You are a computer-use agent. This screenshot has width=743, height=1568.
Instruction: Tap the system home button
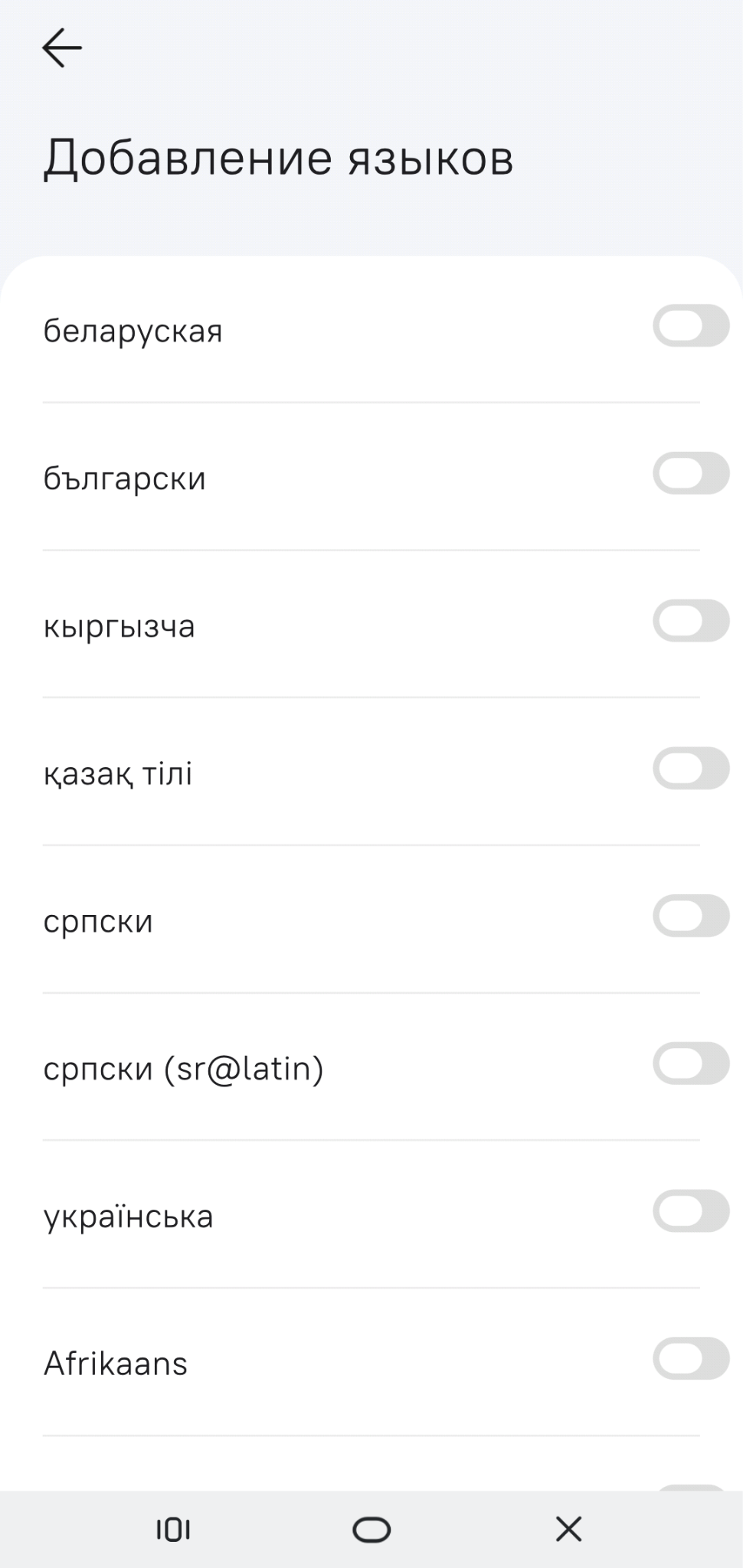click(371, 1530)
